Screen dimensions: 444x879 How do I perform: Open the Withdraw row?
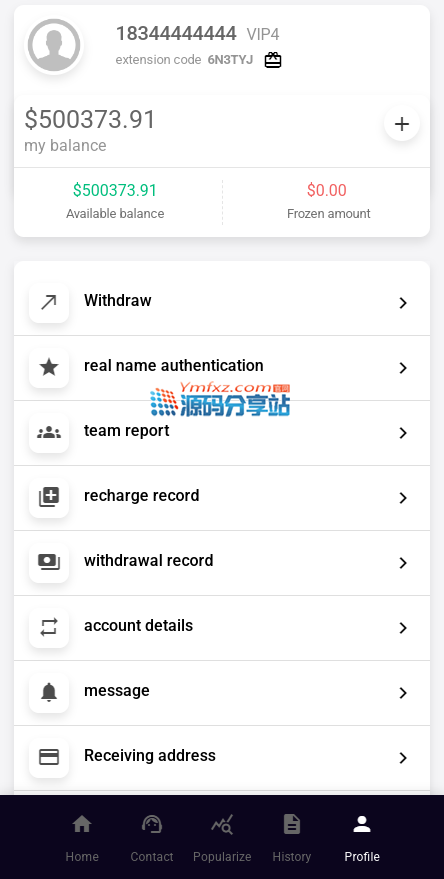[222, 303]
